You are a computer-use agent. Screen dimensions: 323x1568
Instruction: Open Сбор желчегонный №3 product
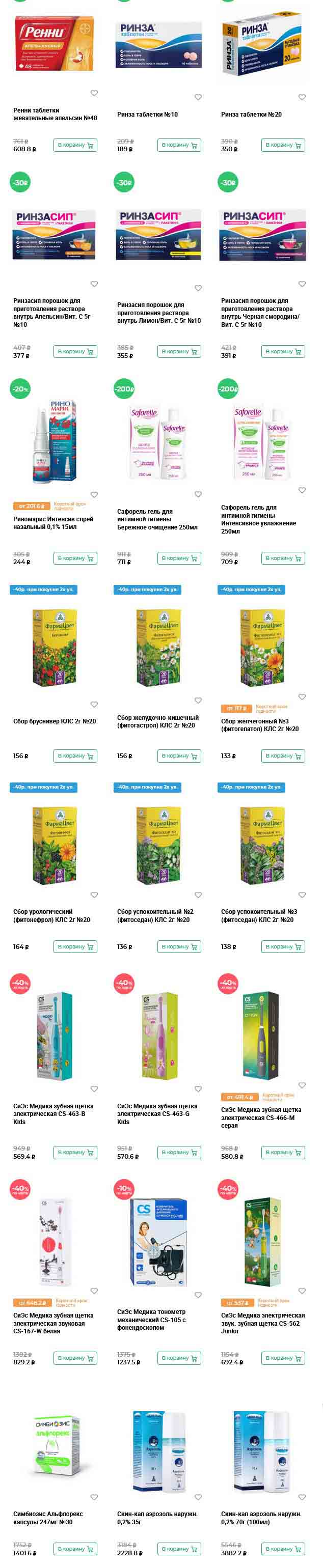pyautogui.click(x=260, y=725)
